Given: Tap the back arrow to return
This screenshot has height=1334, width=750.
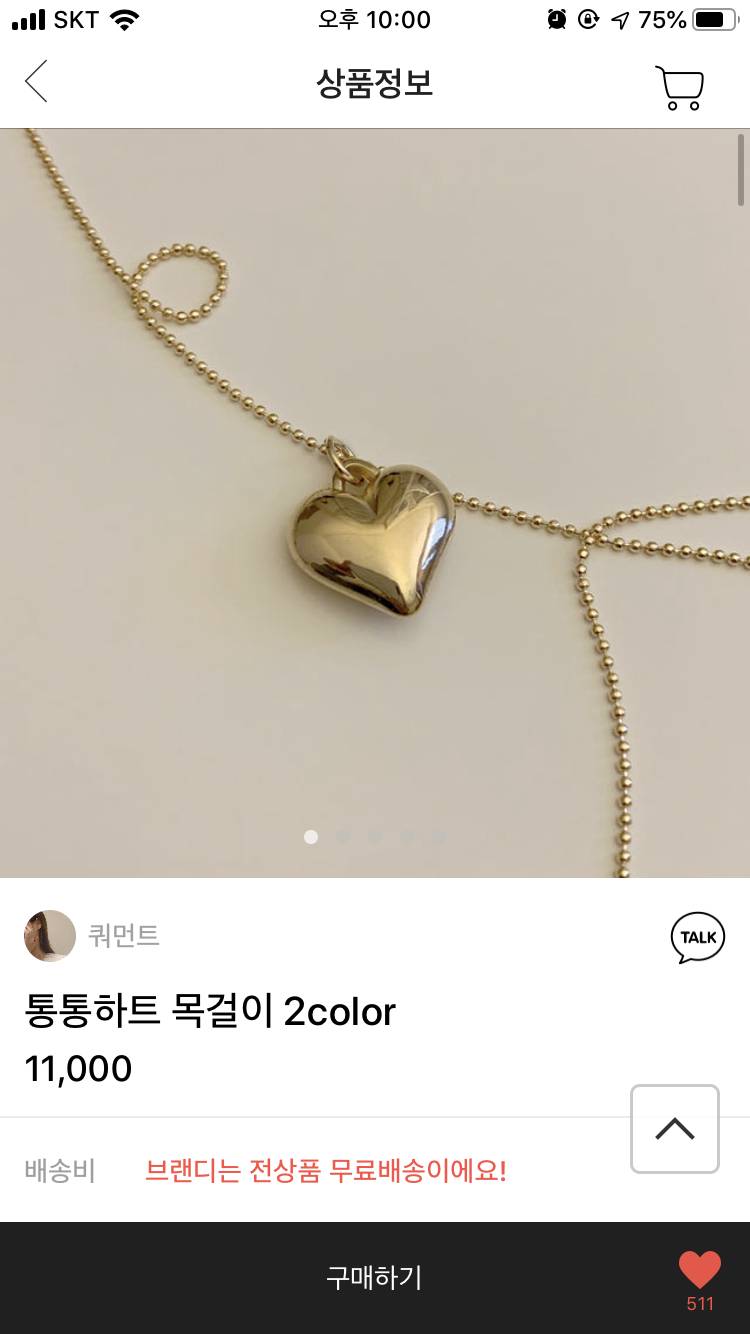Looking at the screenshot, I should [x=37, y=82].
